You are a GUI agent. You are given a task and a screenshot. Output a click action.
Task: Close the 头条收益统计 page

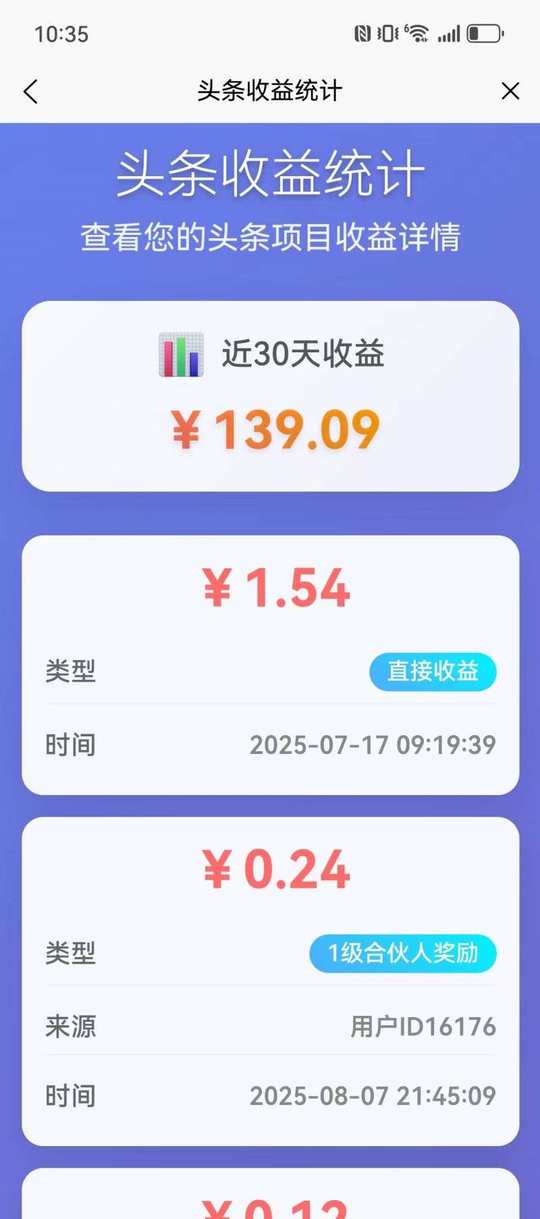[x=510, y=92]
